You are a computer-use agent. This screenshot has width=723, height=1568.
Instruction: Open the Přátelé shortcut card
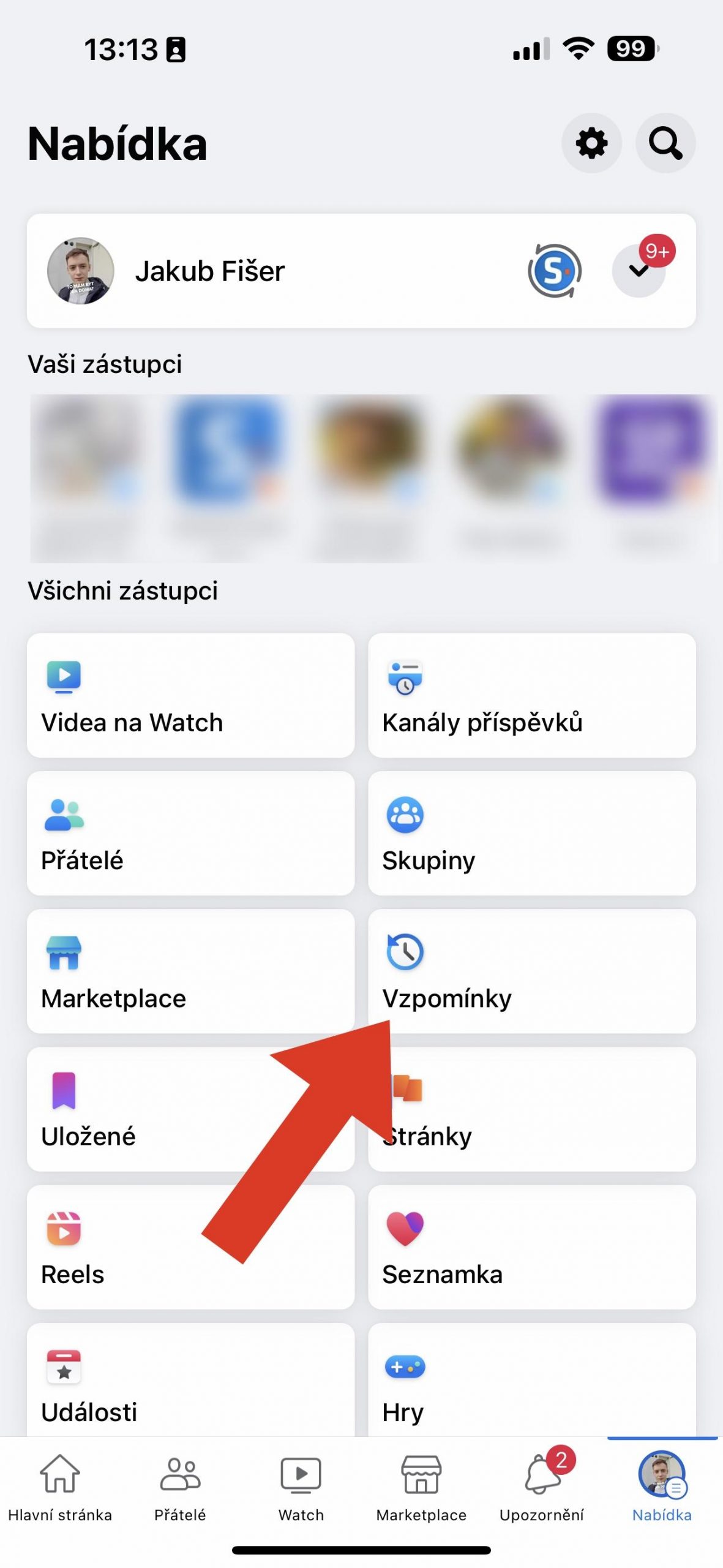(x=190, y=833)
